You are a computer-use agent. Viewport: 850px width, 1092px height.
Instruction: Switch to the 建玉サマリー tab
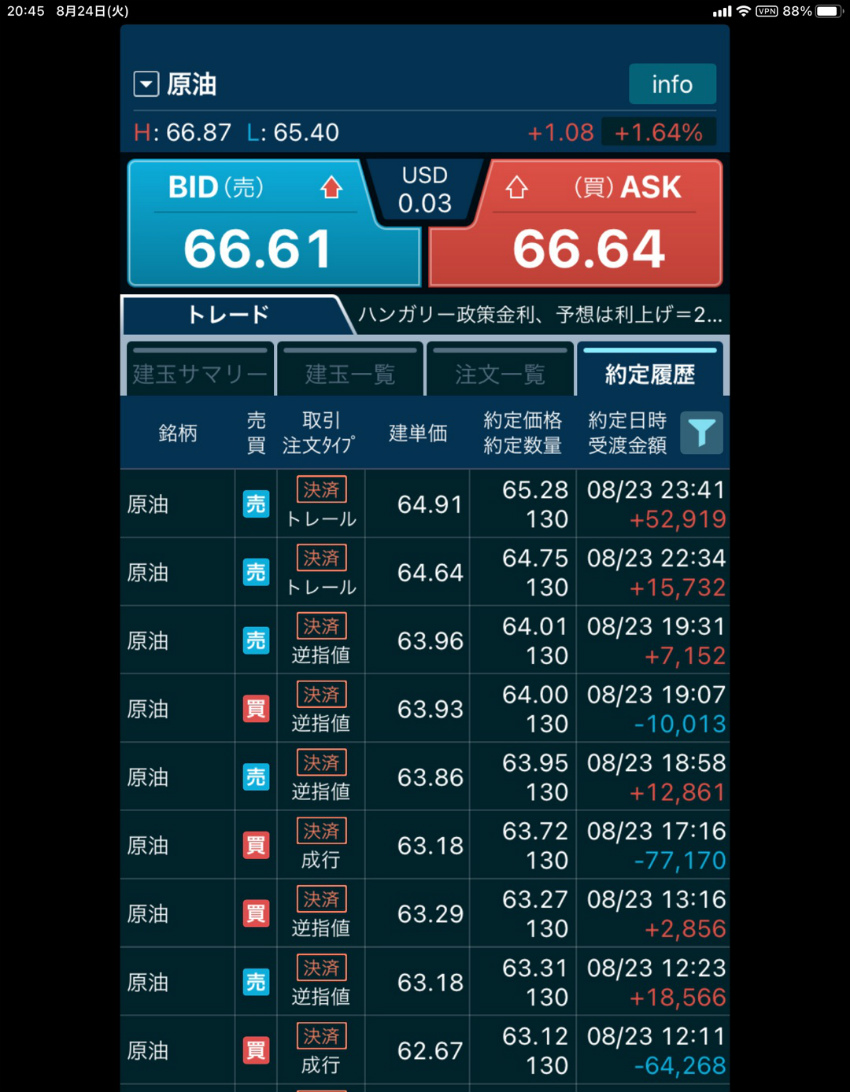click(x=200, y=372)
